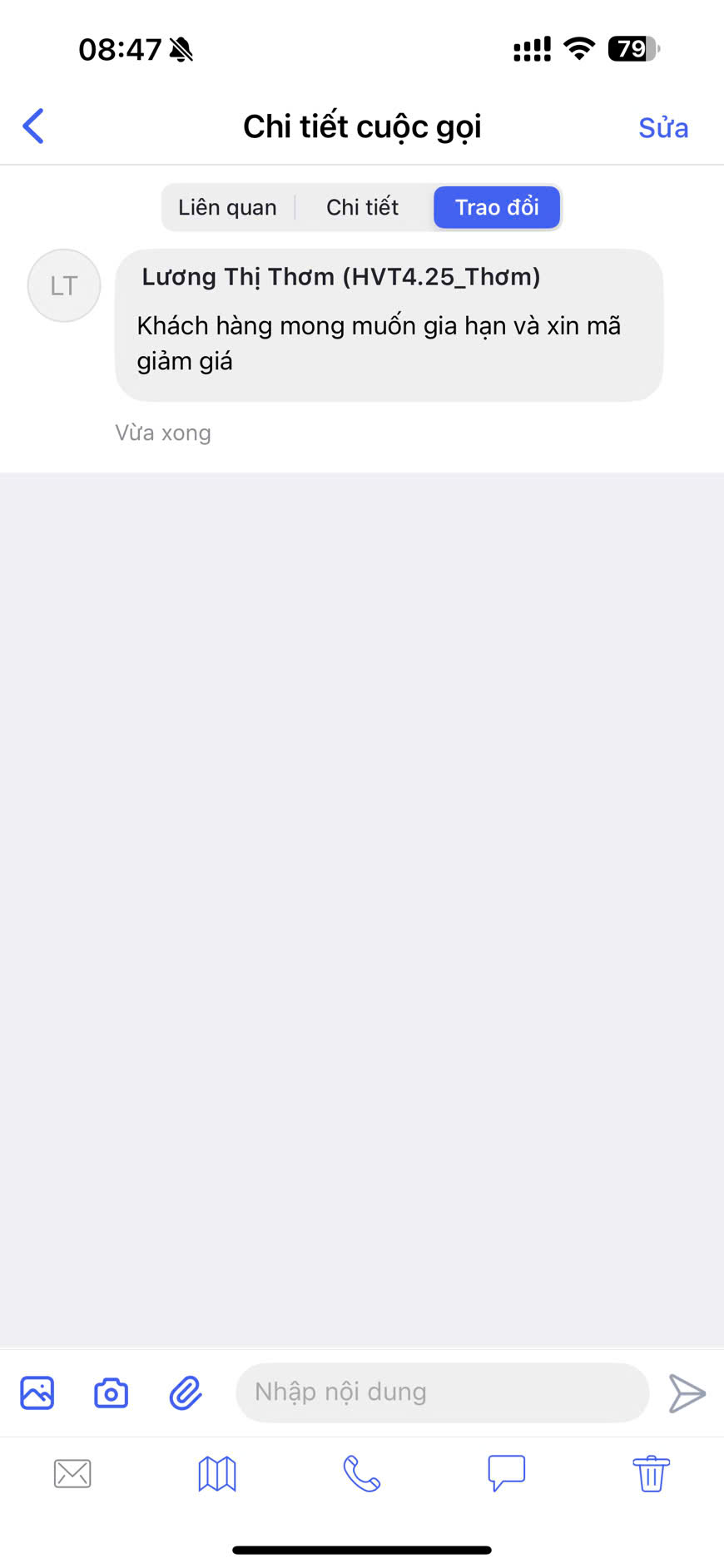This screenshot has width=724, height=1568.
Task: Switch to the Liên quan tab
Action: 227,207
